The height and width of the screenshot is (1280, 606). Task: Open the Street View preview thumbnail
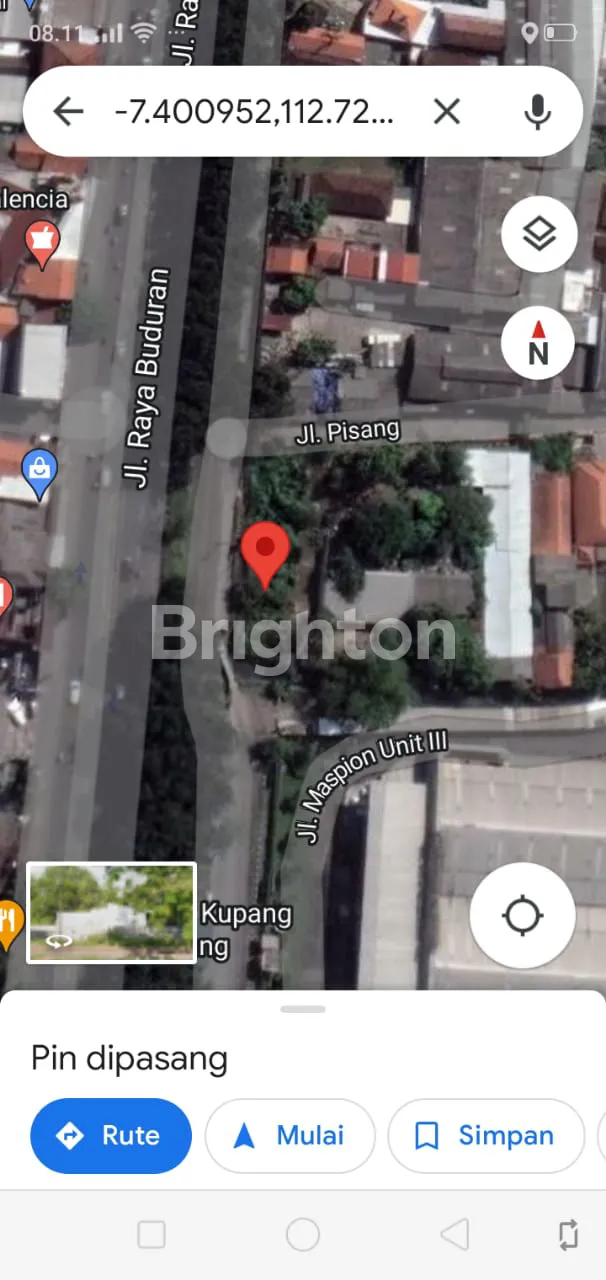pos(111,912)
